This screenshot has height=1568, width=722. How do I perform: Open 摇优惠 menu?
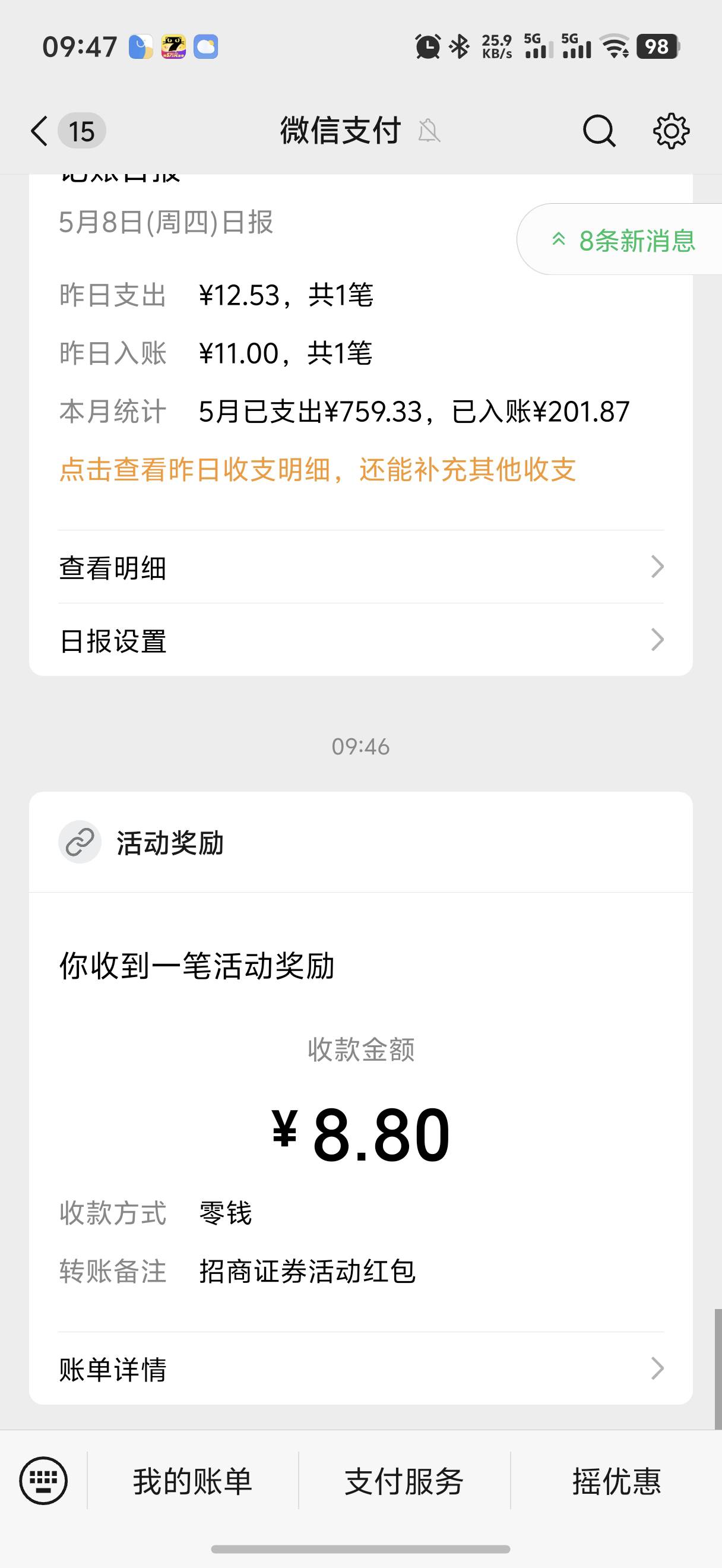tap(616, 1481)
